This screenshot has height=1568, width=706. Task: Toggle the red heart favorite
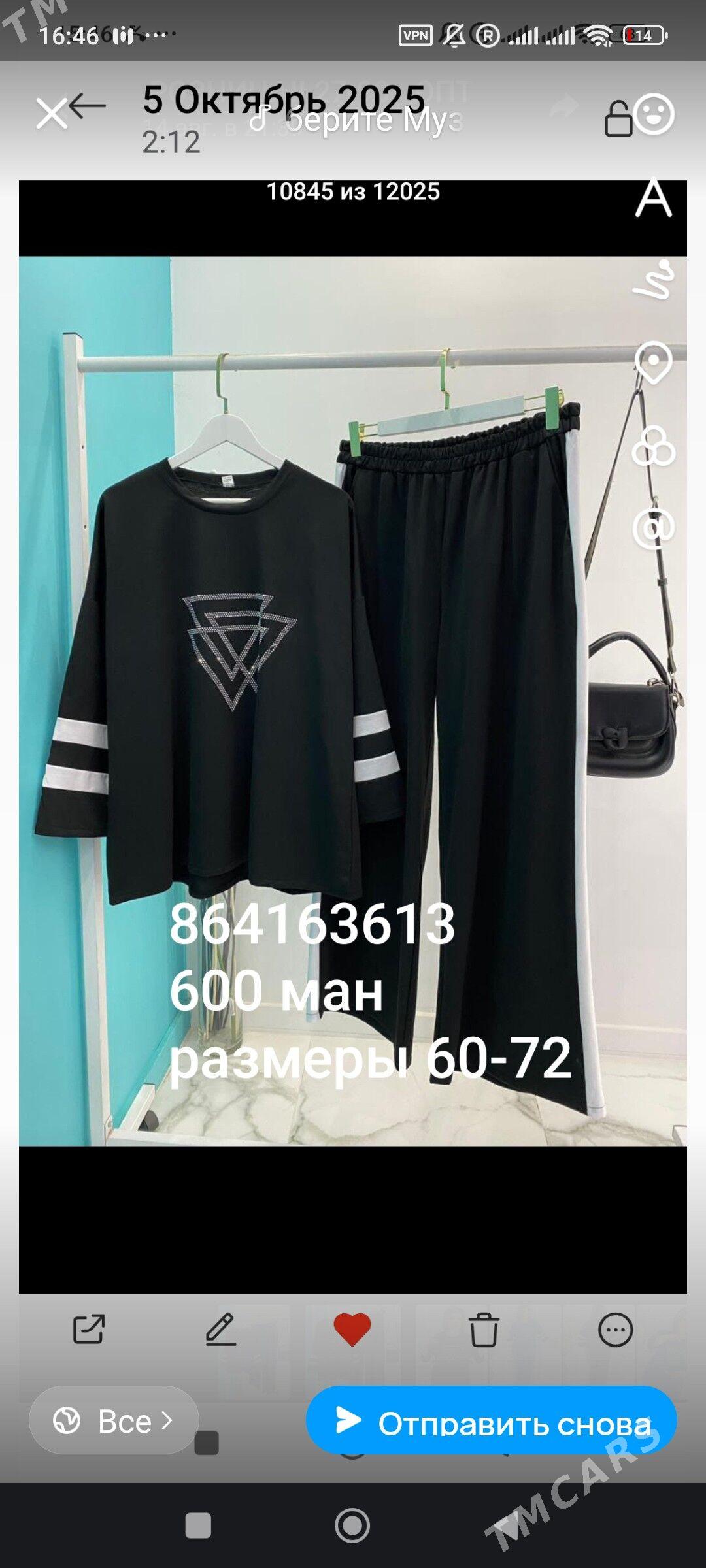click(x=352, y=1330)
